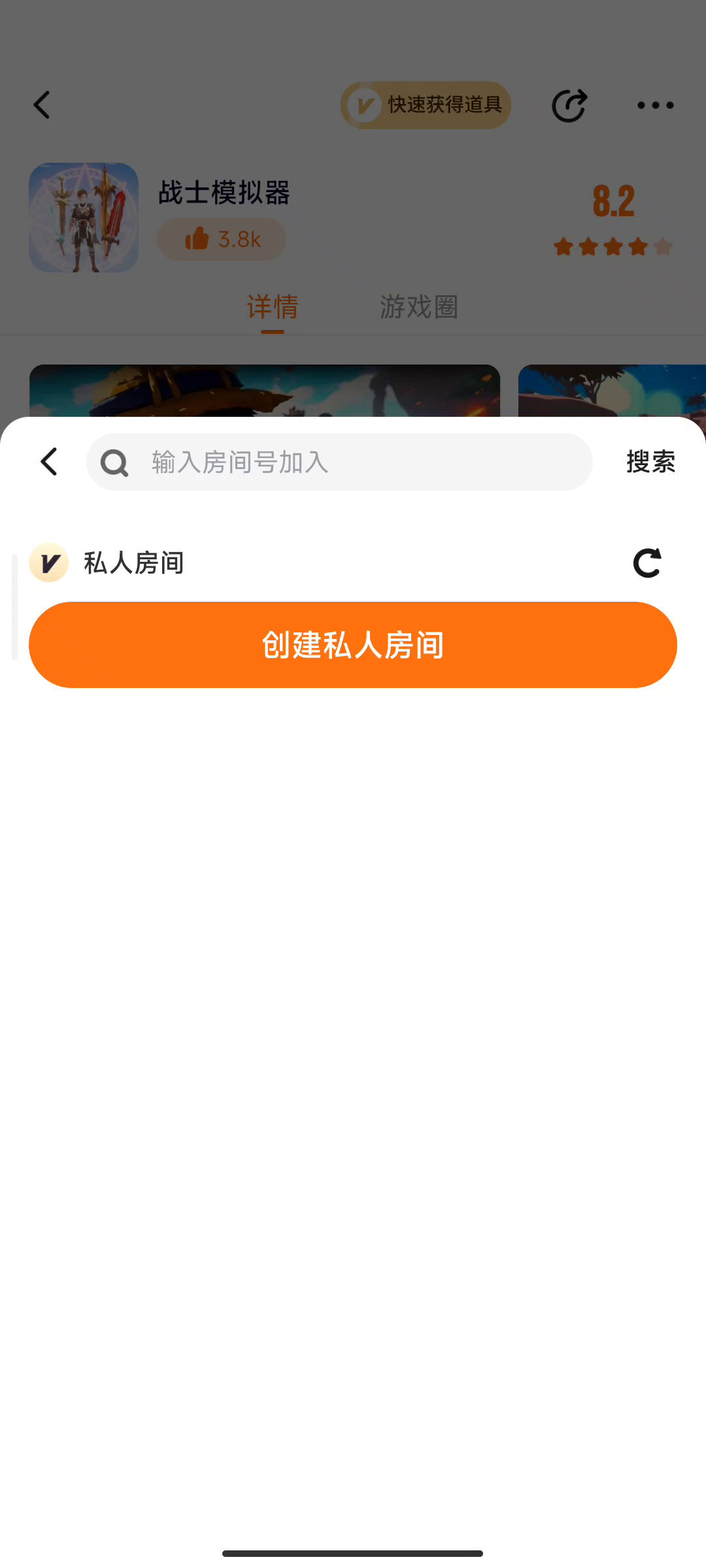Create a private room with 创建私人房间

[x=353, y=645]
